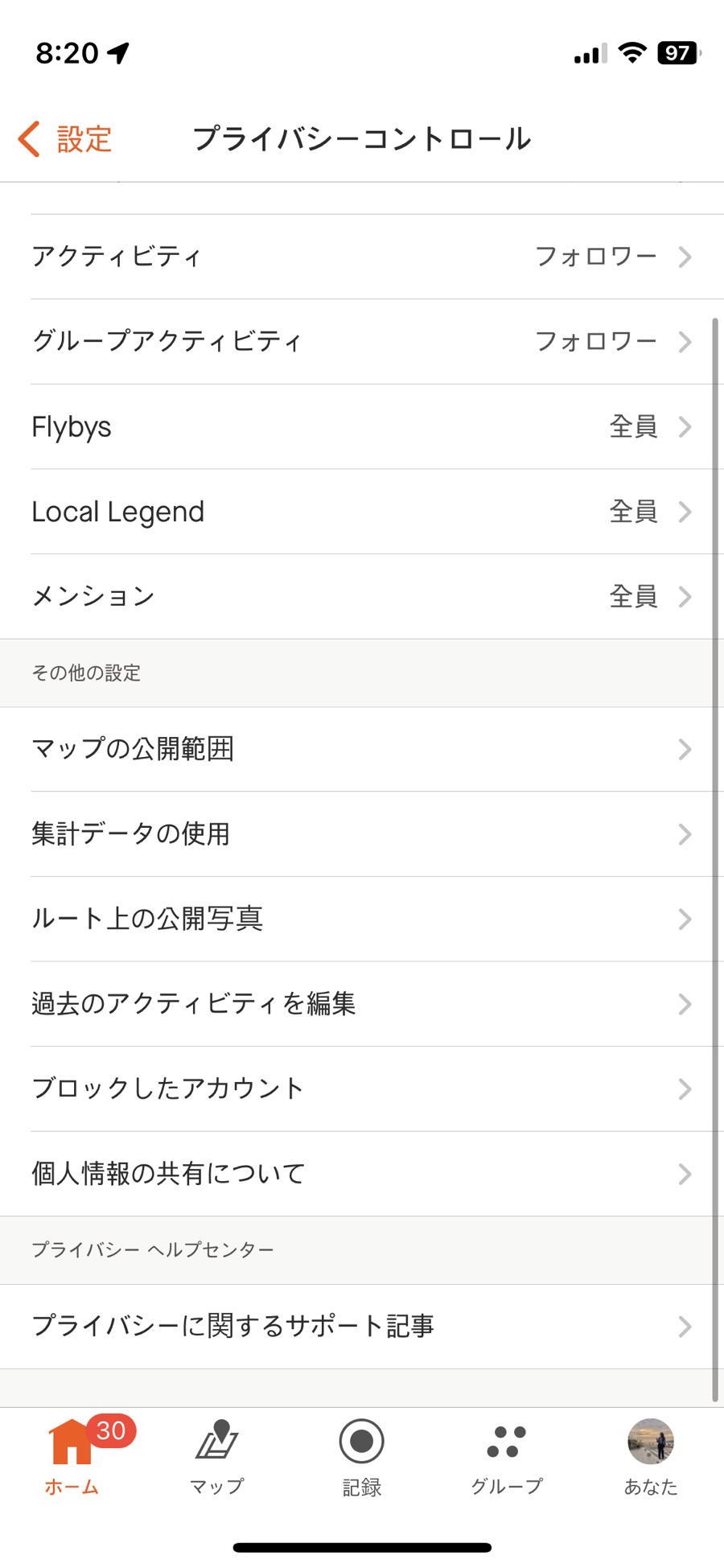724x1568 pixels.
Task: Open ルート上の公開写真
Action: (x=362, y=919)
